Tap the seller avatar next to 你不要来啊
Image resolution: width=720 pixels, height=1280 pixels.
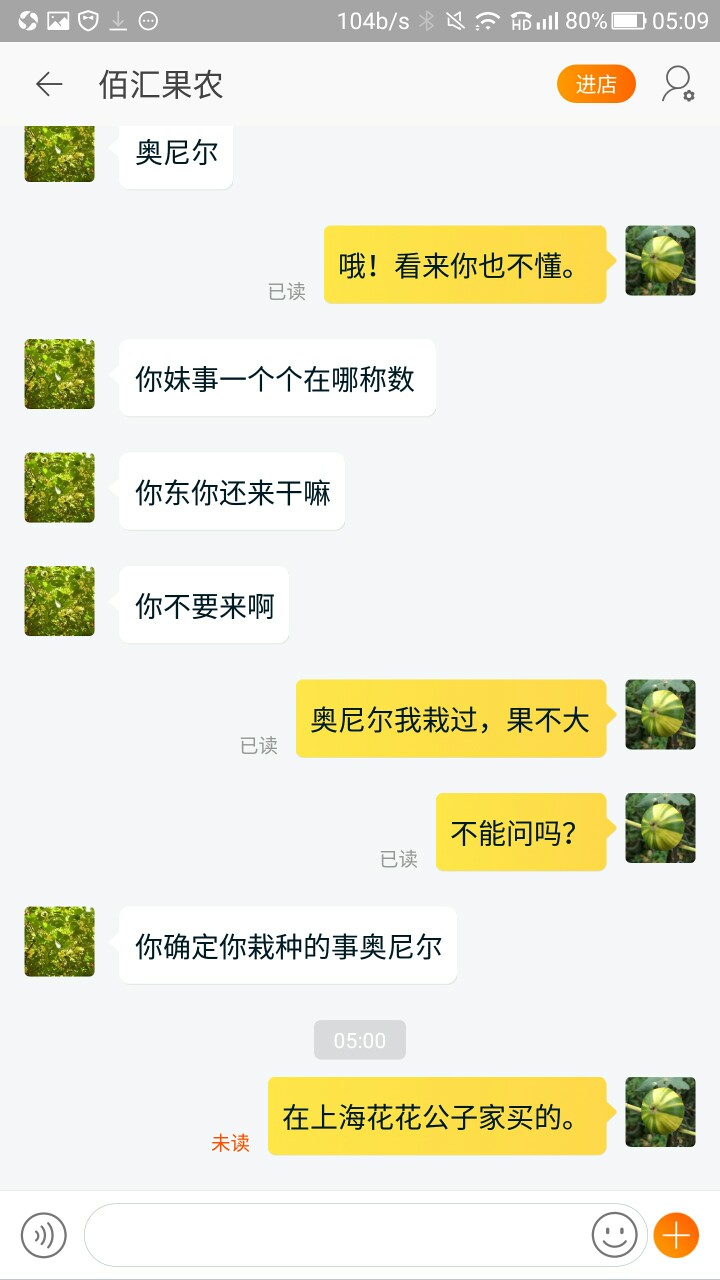tap(60, 601)
